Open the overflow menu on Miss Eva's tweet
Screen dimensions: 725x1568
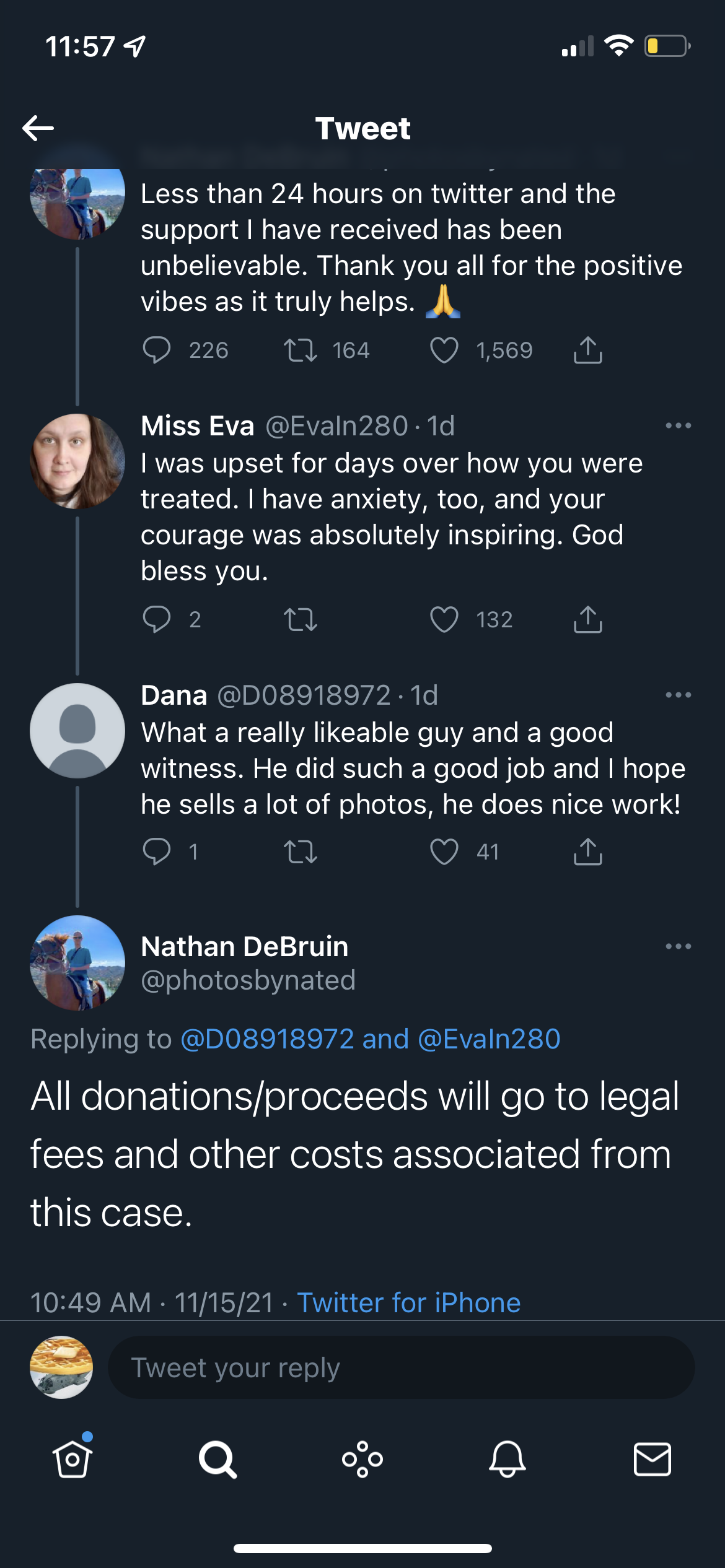point(678,425)
